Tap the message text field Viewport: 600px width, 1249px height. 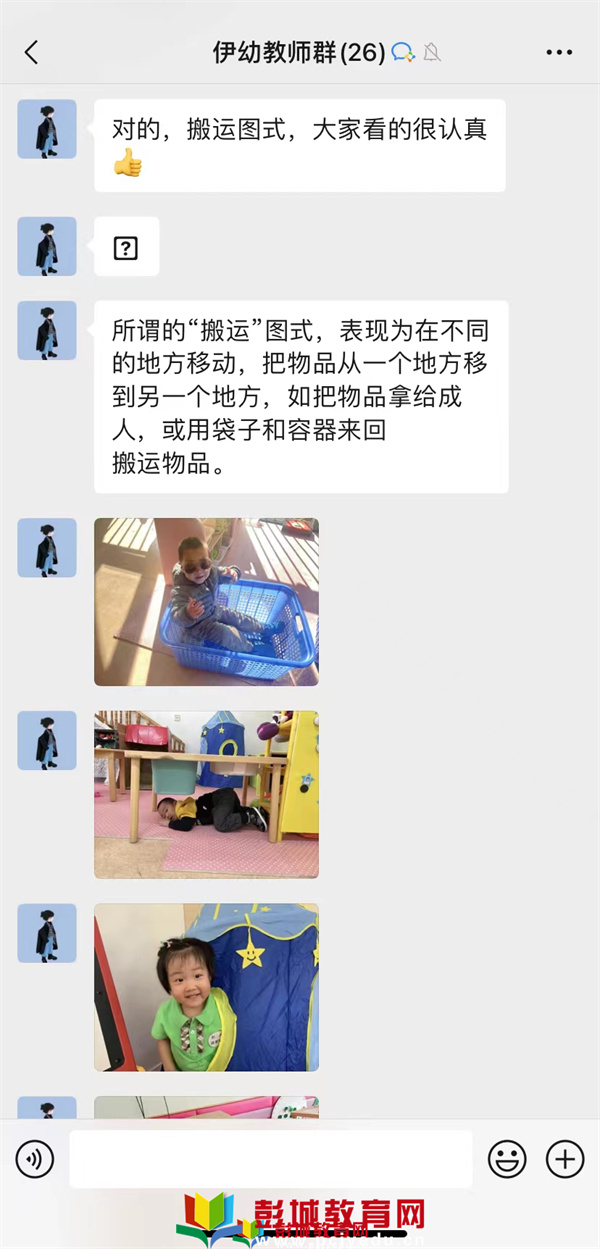(x=270, y=1159)
